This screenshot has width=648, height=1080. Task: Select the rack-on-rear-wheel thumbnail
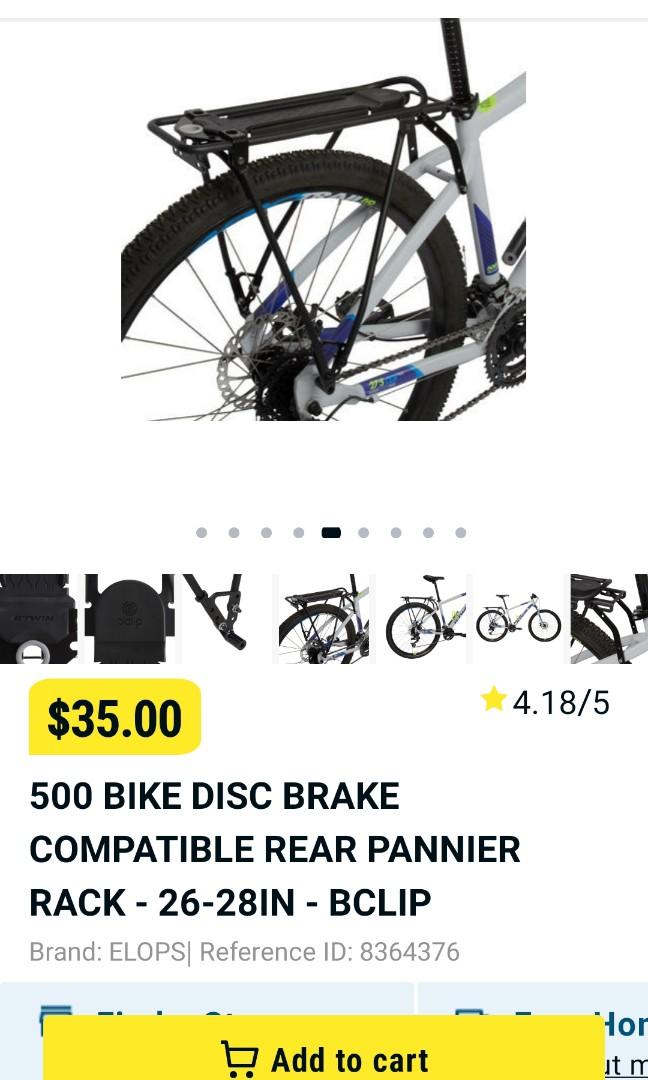[324, 618]
